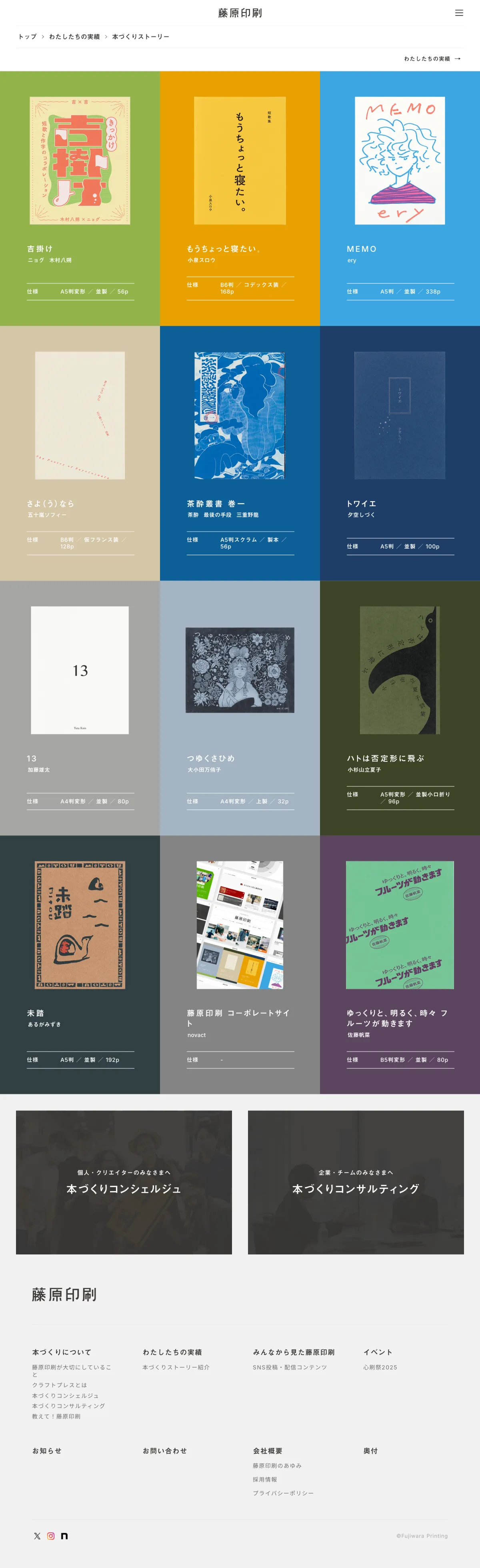Viewport: 480px width, 1568px height.
Task: Open 採用情報 footer link
Action: (x=265, y=1479)
